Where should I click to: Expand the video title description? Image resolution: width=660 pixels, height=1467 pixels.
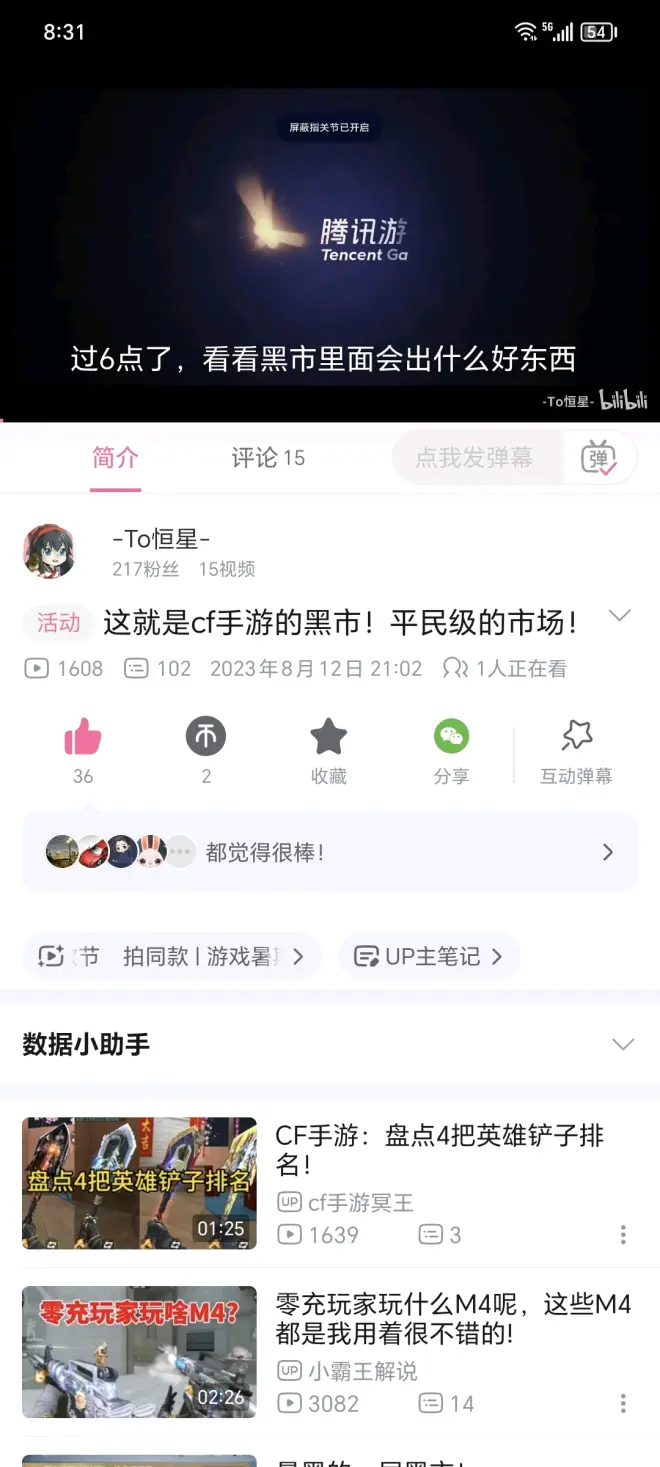620,616
